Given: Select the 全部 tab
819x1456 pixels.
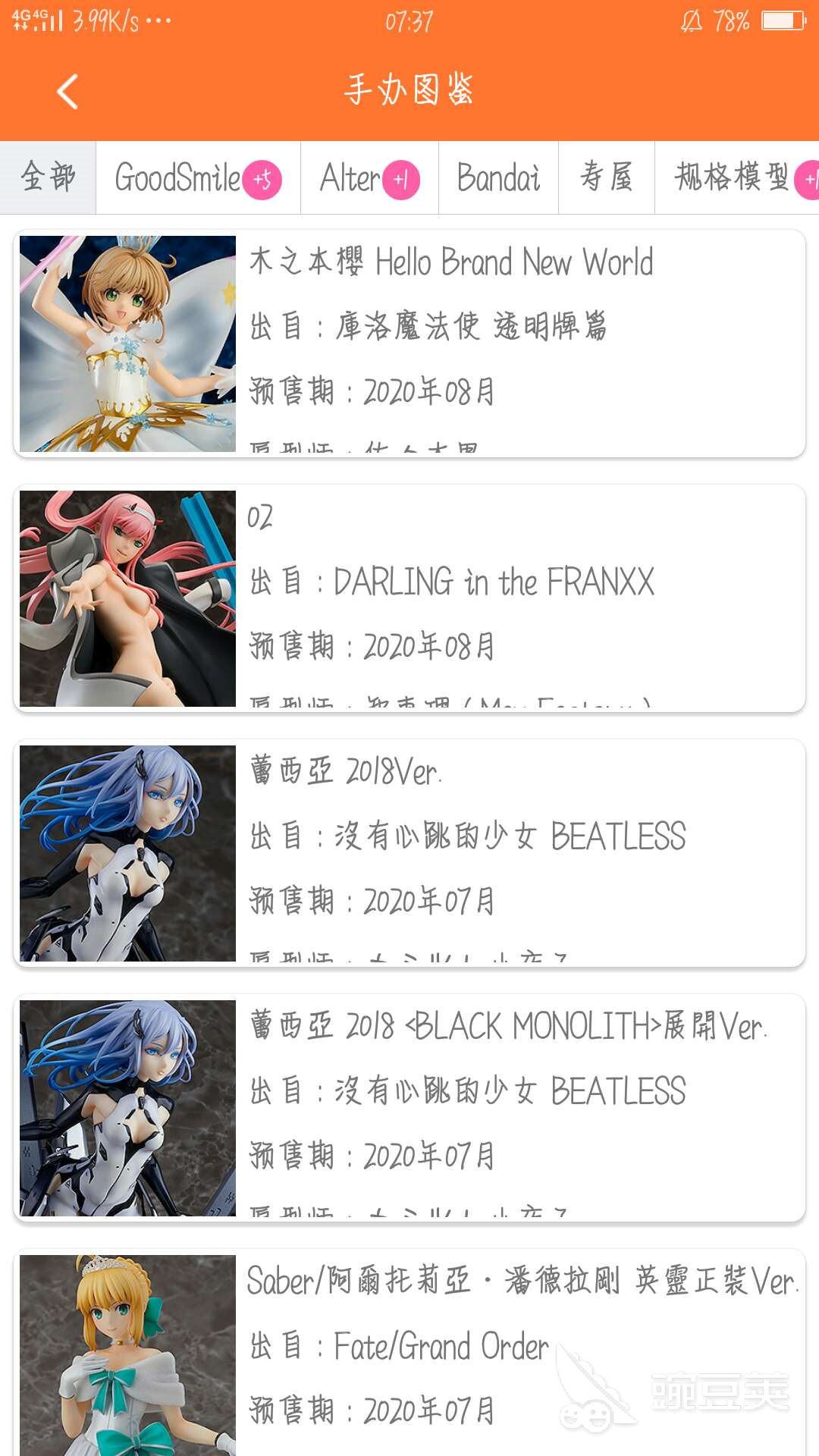Looking at the screenshot, I should [48, 177].
